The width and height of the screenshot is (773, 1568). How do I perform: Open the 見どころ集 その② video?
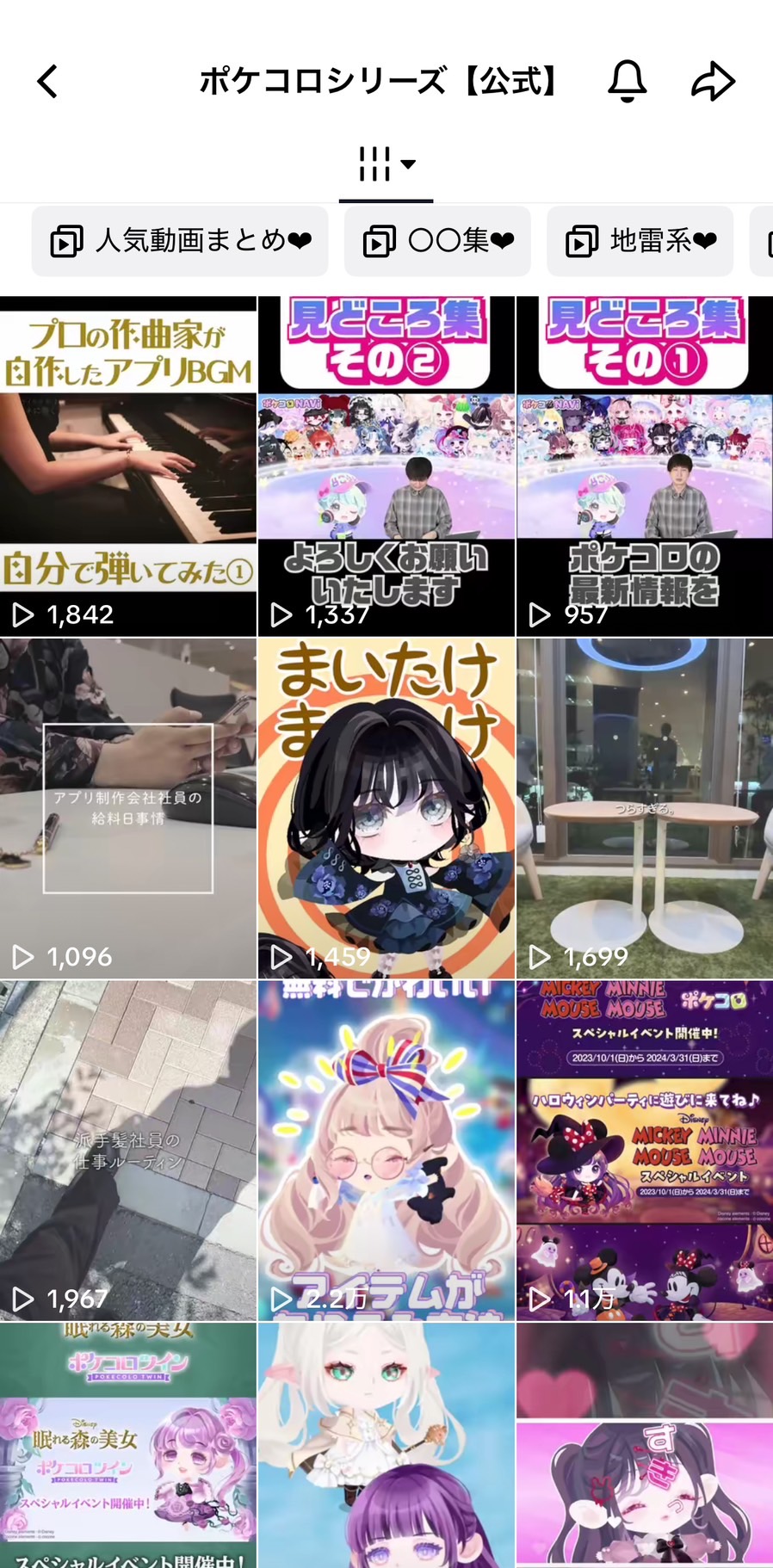pos(386,466)
